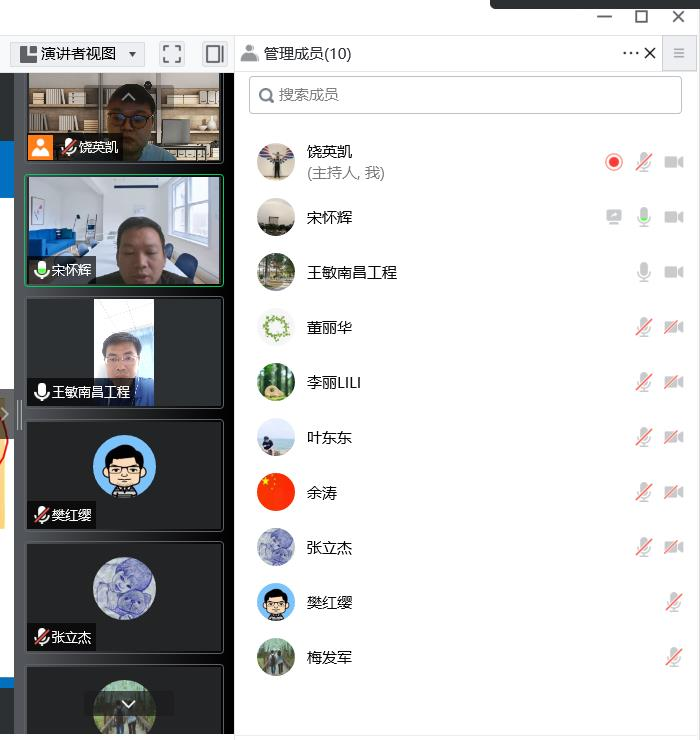This screenshot has height=740, width=700.
Task: Open the 演讲者视图 view dropdown
Action: coord(78,54)
